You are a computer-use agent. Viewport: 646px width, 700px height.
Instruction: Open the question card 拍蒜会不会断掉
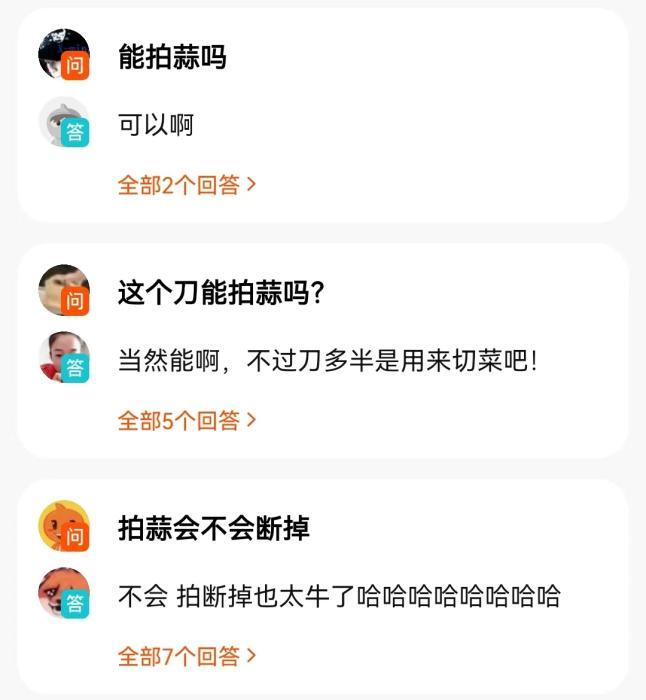tap(214, 529)
